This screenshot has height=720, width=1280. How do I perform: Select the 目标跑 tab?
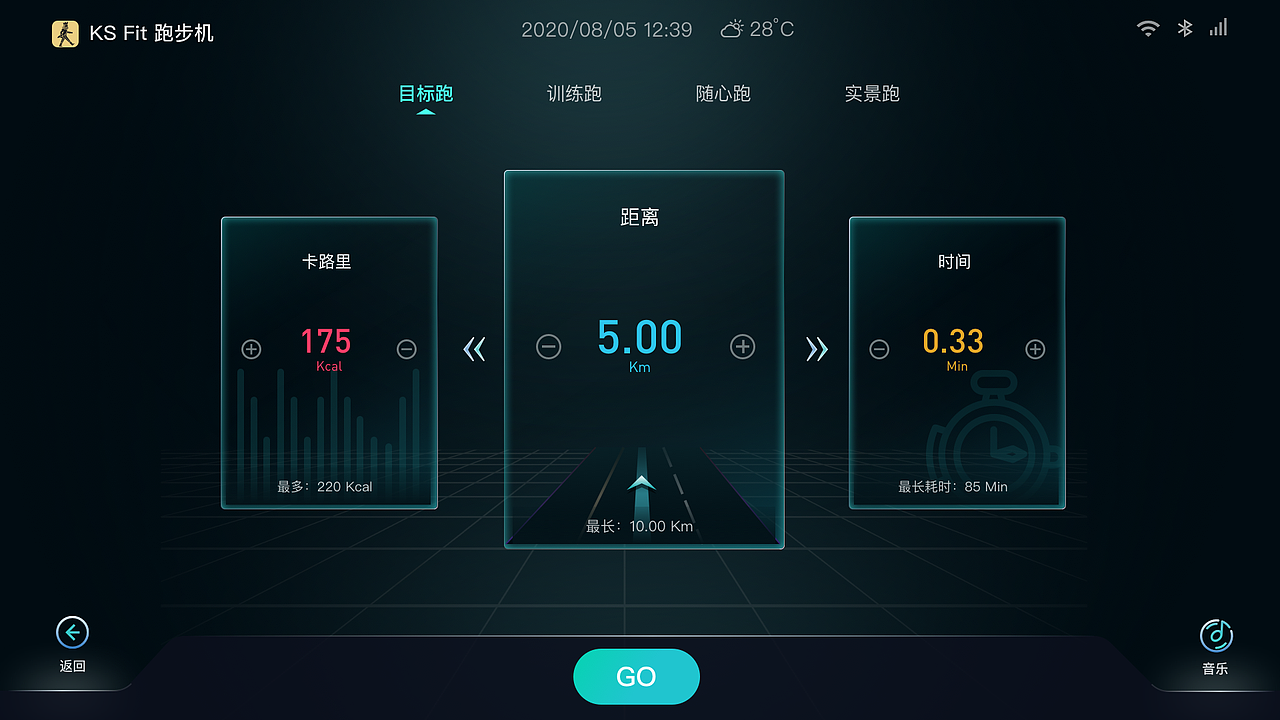click(x=426, y=94)
